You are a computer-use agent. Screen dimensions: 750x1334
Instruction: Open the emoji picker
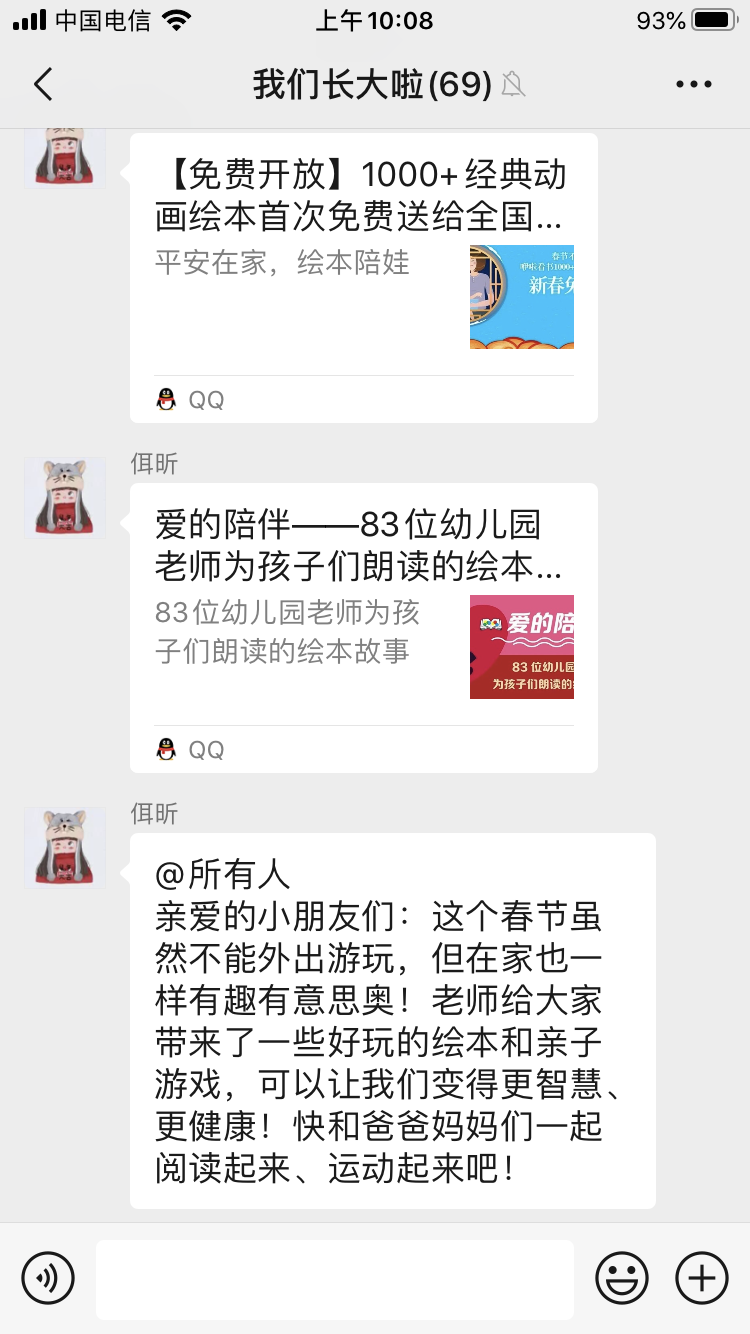tap(622, 1278)
